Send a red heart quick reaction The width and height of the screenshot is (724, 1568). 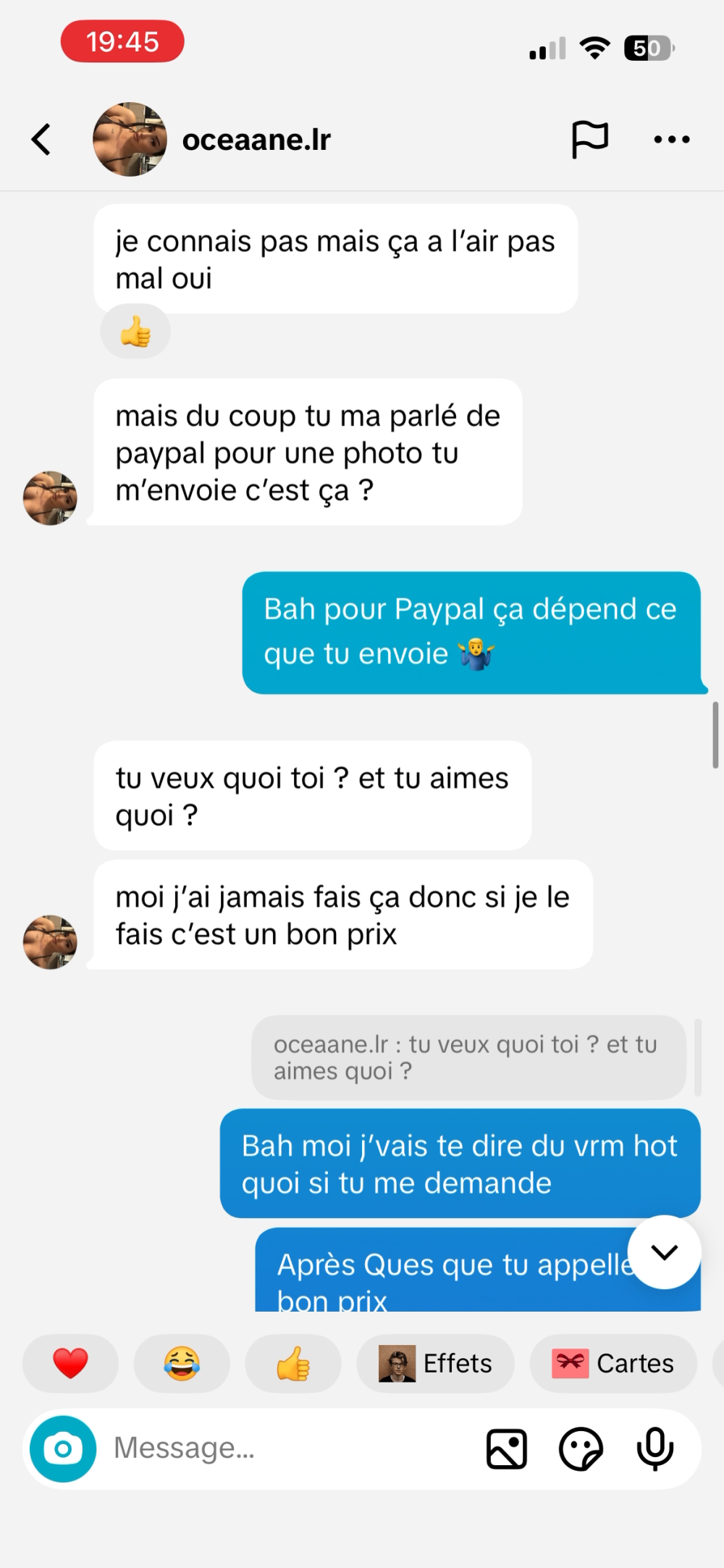pos(70,1364)
